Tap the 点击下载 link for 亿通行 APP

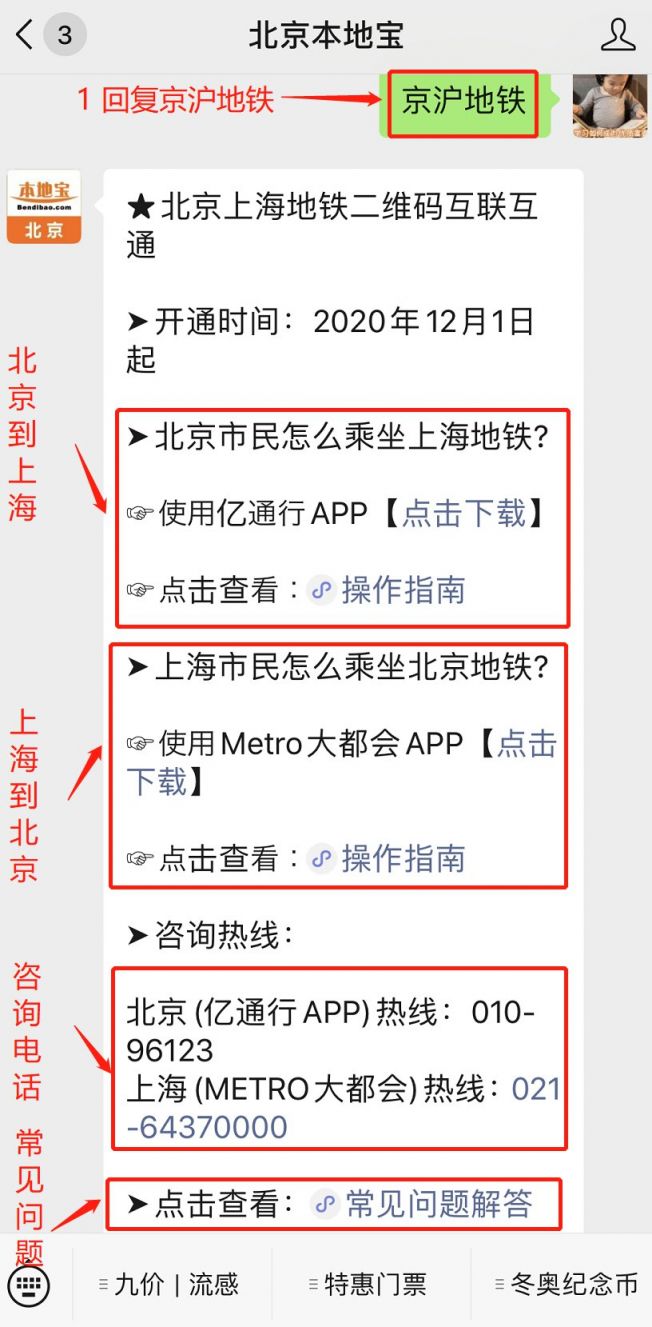click(464, 513)
